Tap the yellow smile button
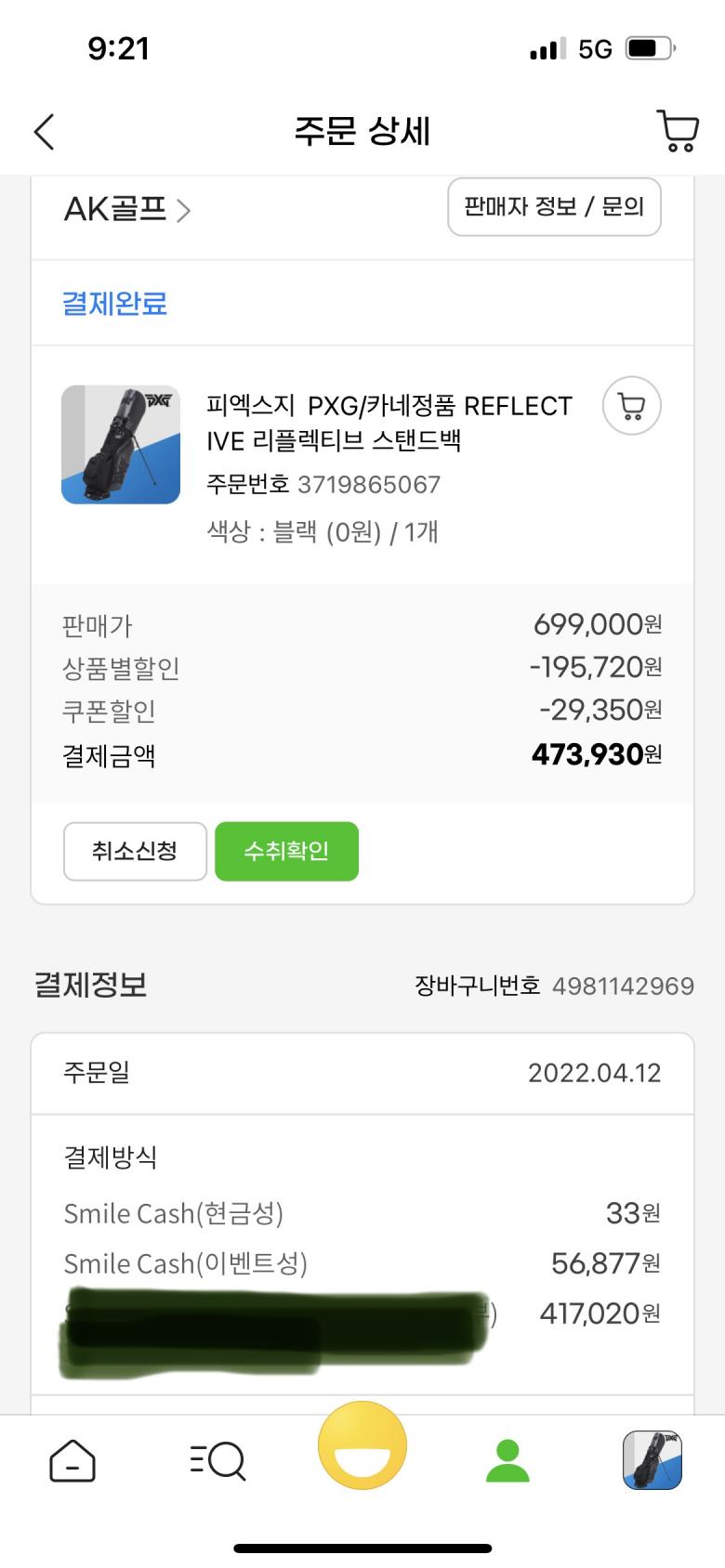Screen dimensions: 725x1568 362,1446
